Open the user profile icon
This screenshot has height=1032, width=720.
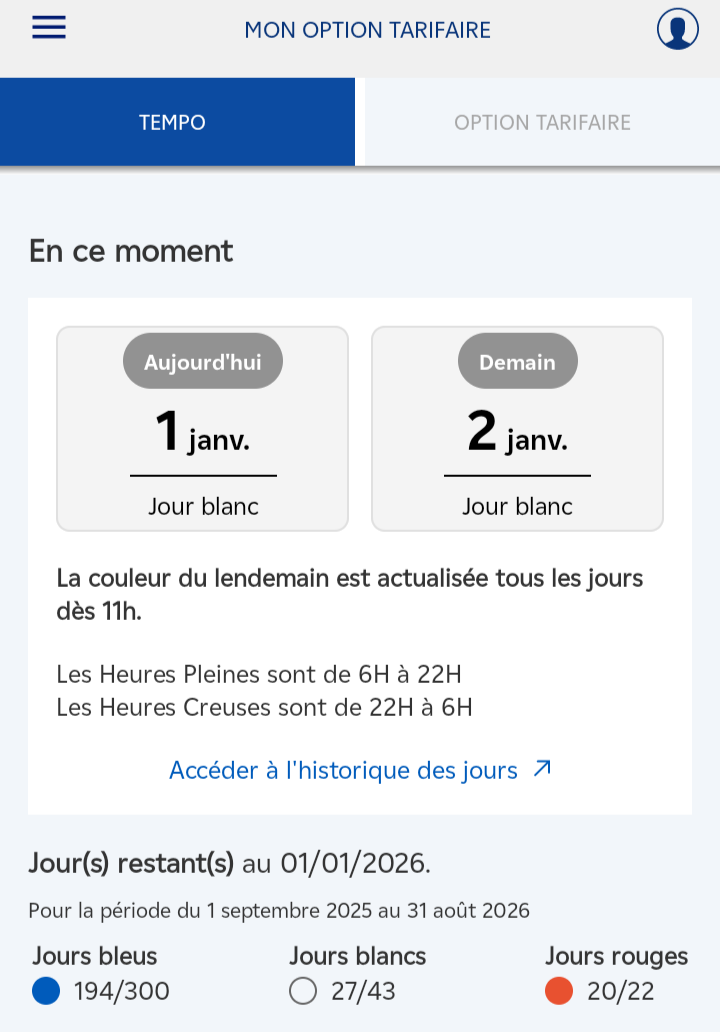[x=677, y=29]
